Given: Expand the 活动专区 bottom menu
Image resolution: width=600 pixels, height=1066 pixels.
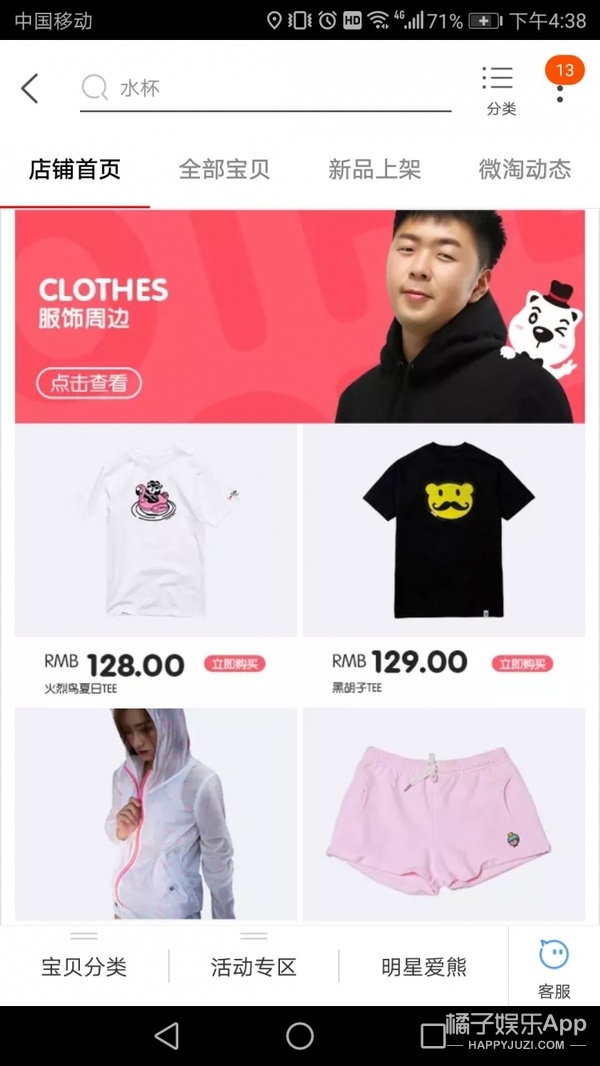Looking at the screenshot, I should (x=254, y=967).
